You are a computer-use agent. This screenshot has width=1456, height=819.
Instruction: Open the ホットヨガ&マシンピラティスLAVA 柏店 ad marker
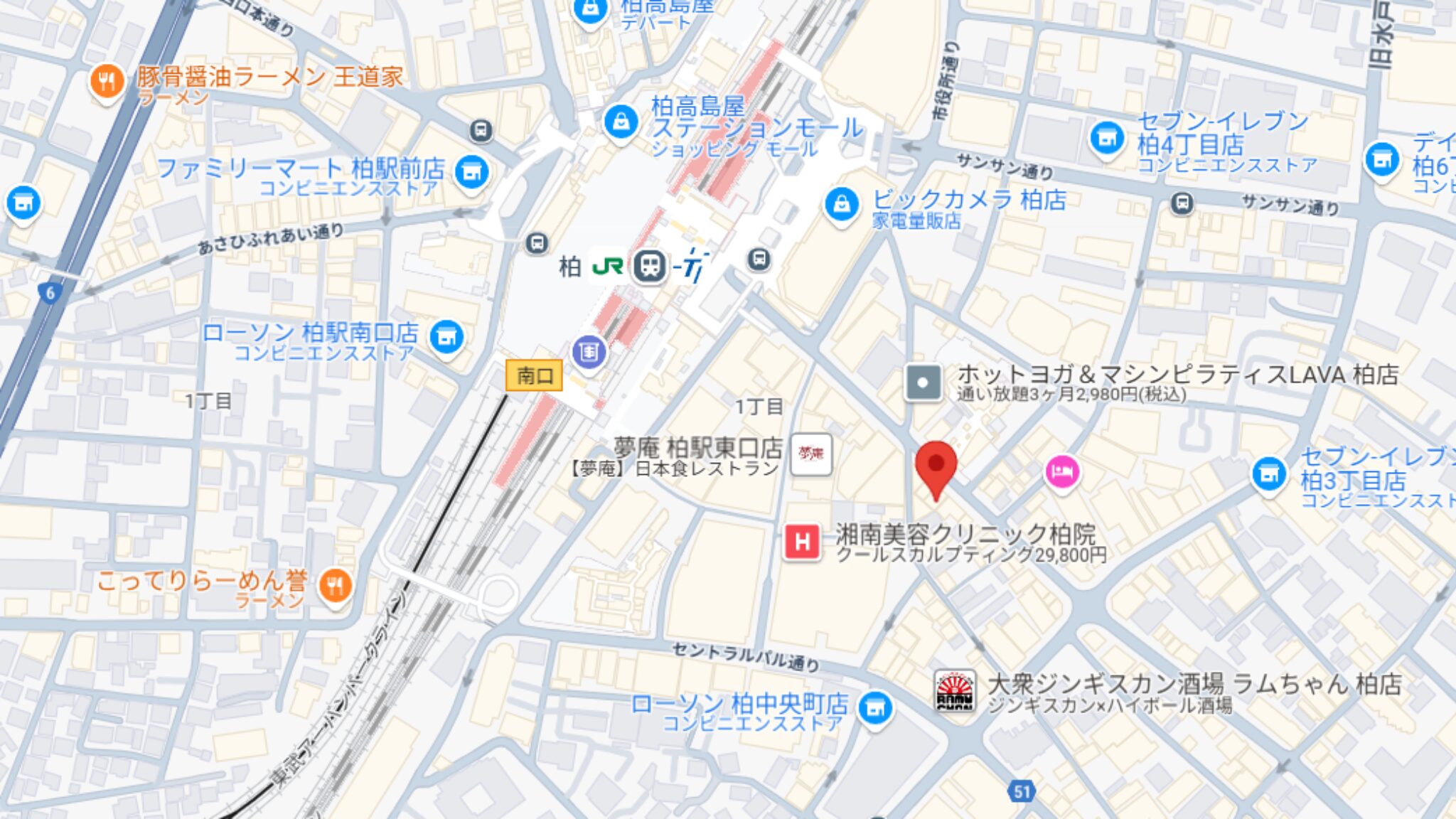[x=923, y=382]
